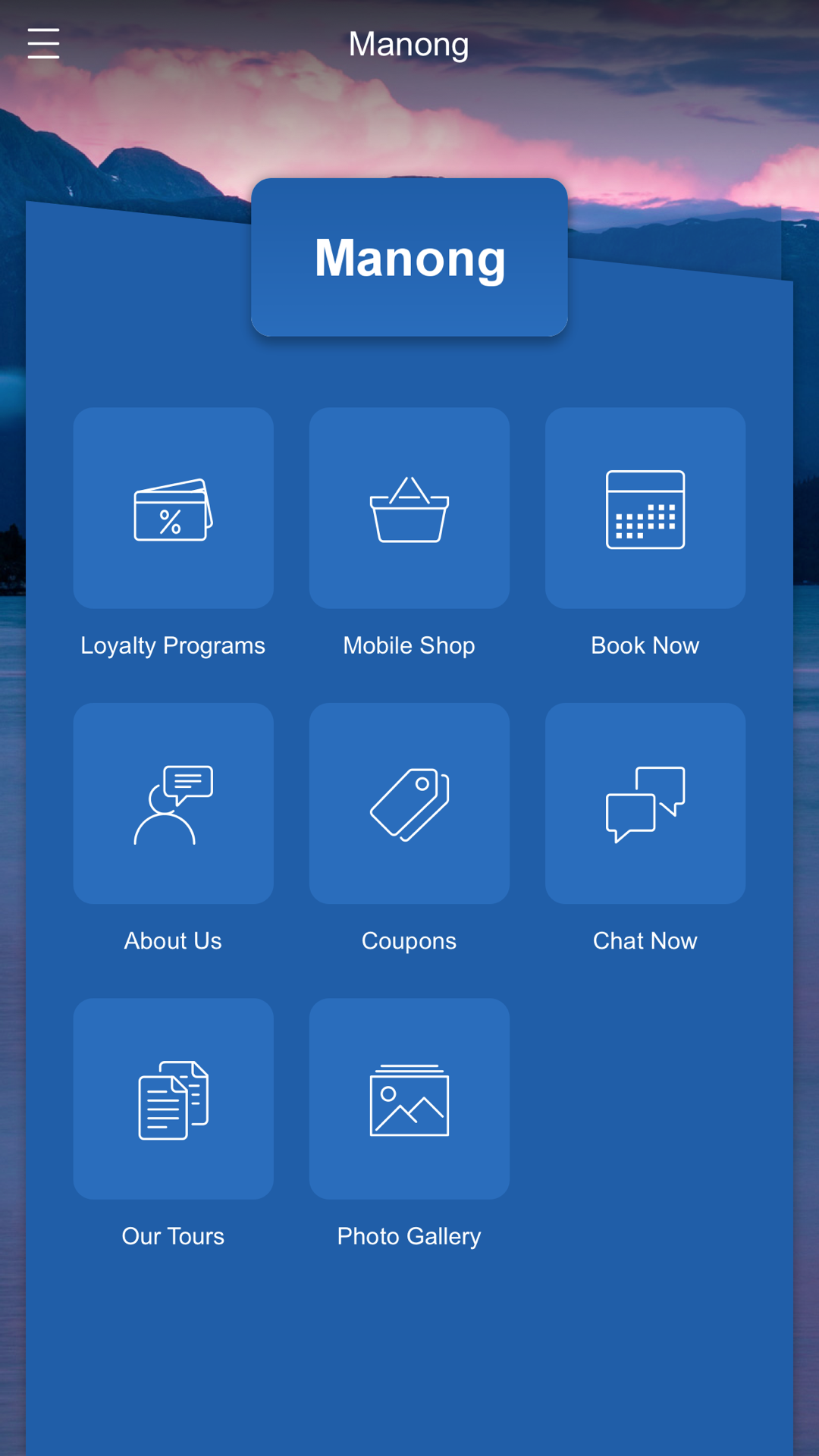This screenshot has width=819, height=1456.
Task: Open the Loyalty Programs discount card icon
Action: point(173,508)
